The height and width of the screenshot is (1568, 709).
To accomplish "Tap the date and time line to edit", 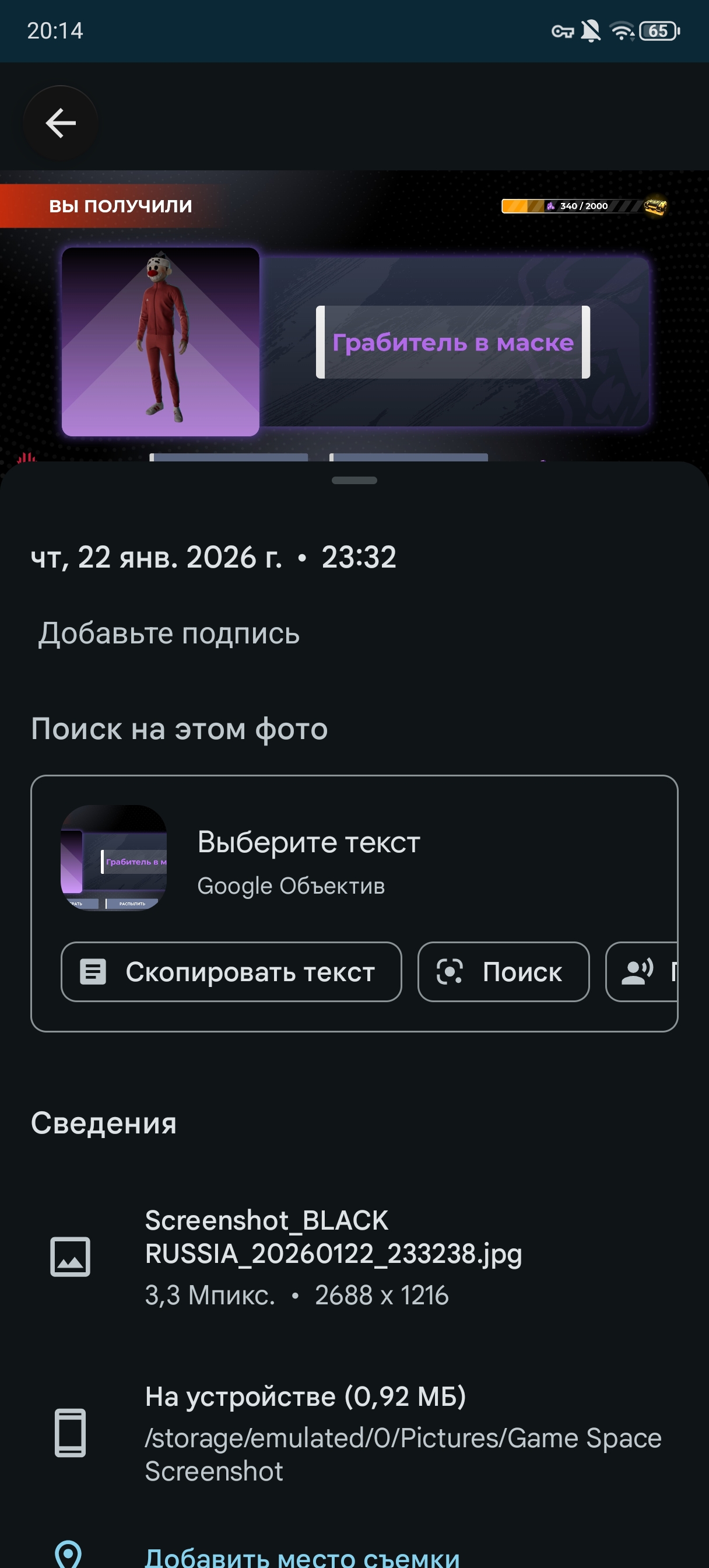I will point(213,557).
